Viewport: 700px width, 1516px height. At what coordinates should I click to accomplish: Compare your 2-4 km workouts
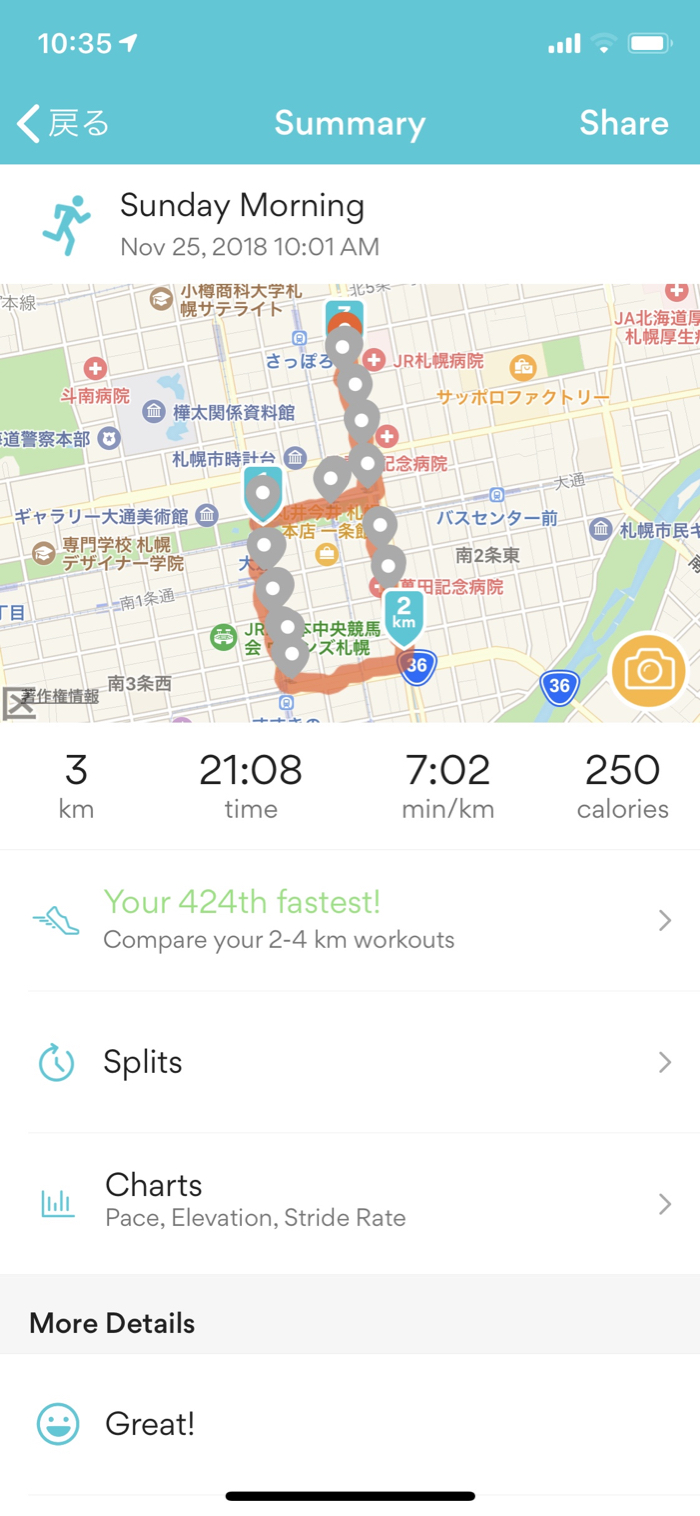click(x=350, y=920)
